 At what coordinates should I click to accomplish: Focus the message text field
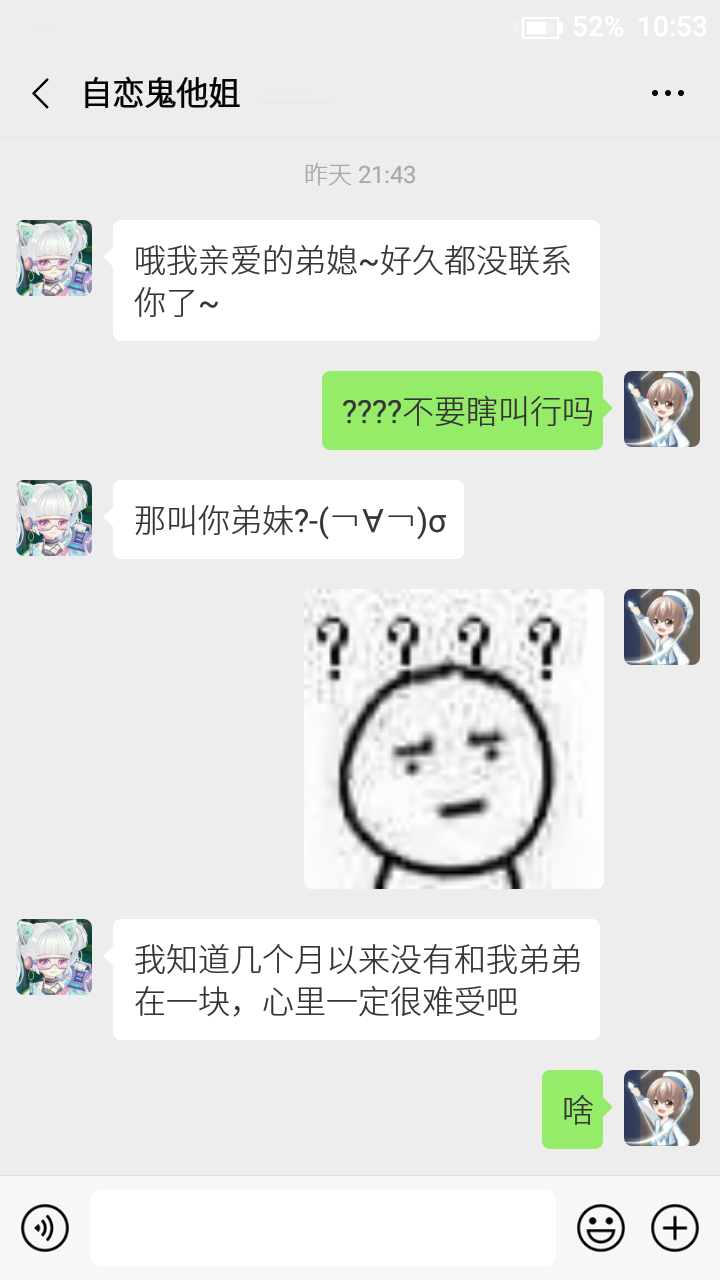tap(322, 1227)
